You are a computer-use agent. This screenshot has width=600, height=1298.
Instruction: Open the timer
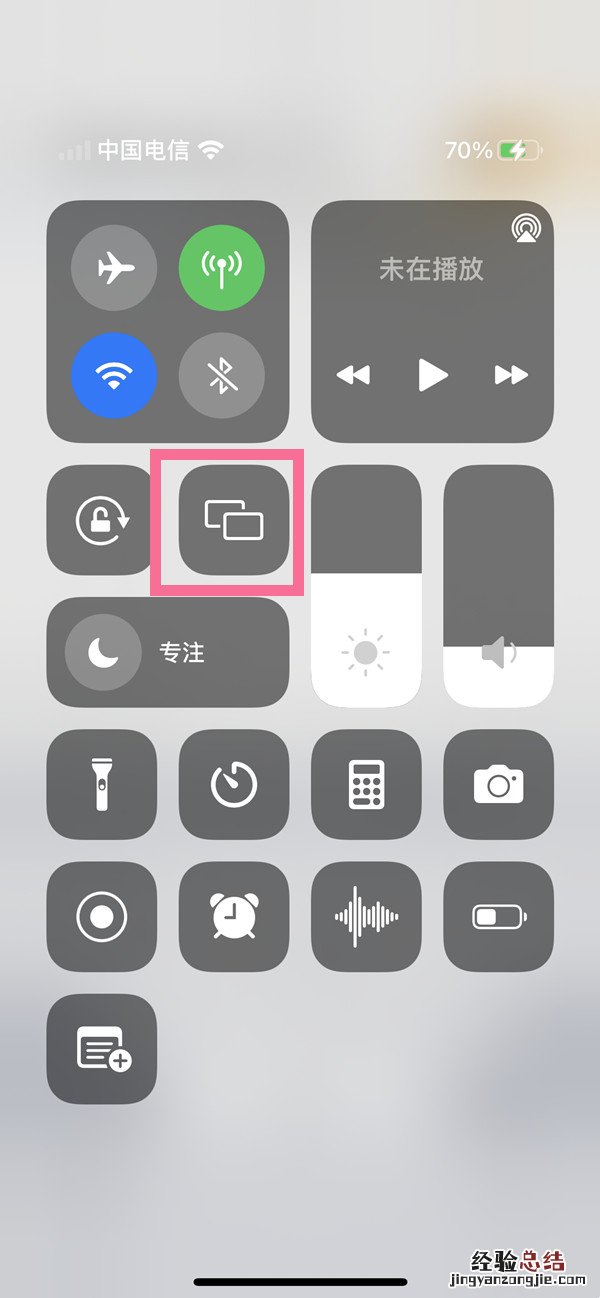pos(234,784)
